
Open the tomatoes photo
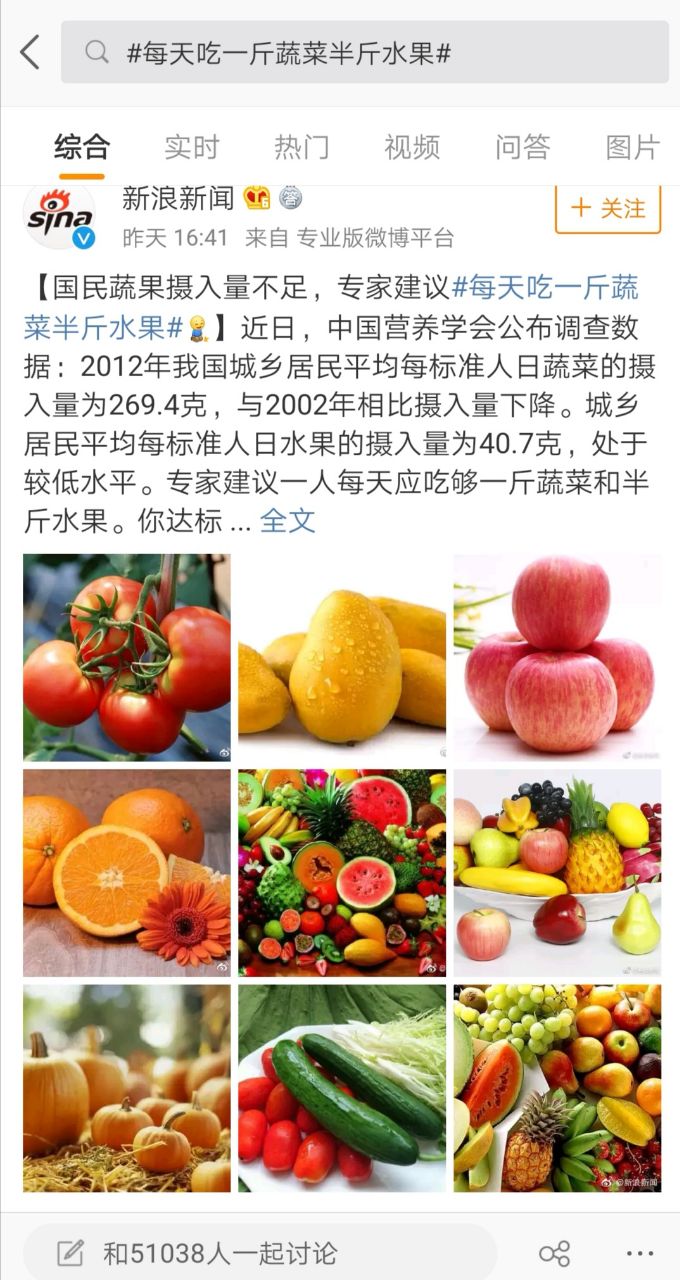127,657
